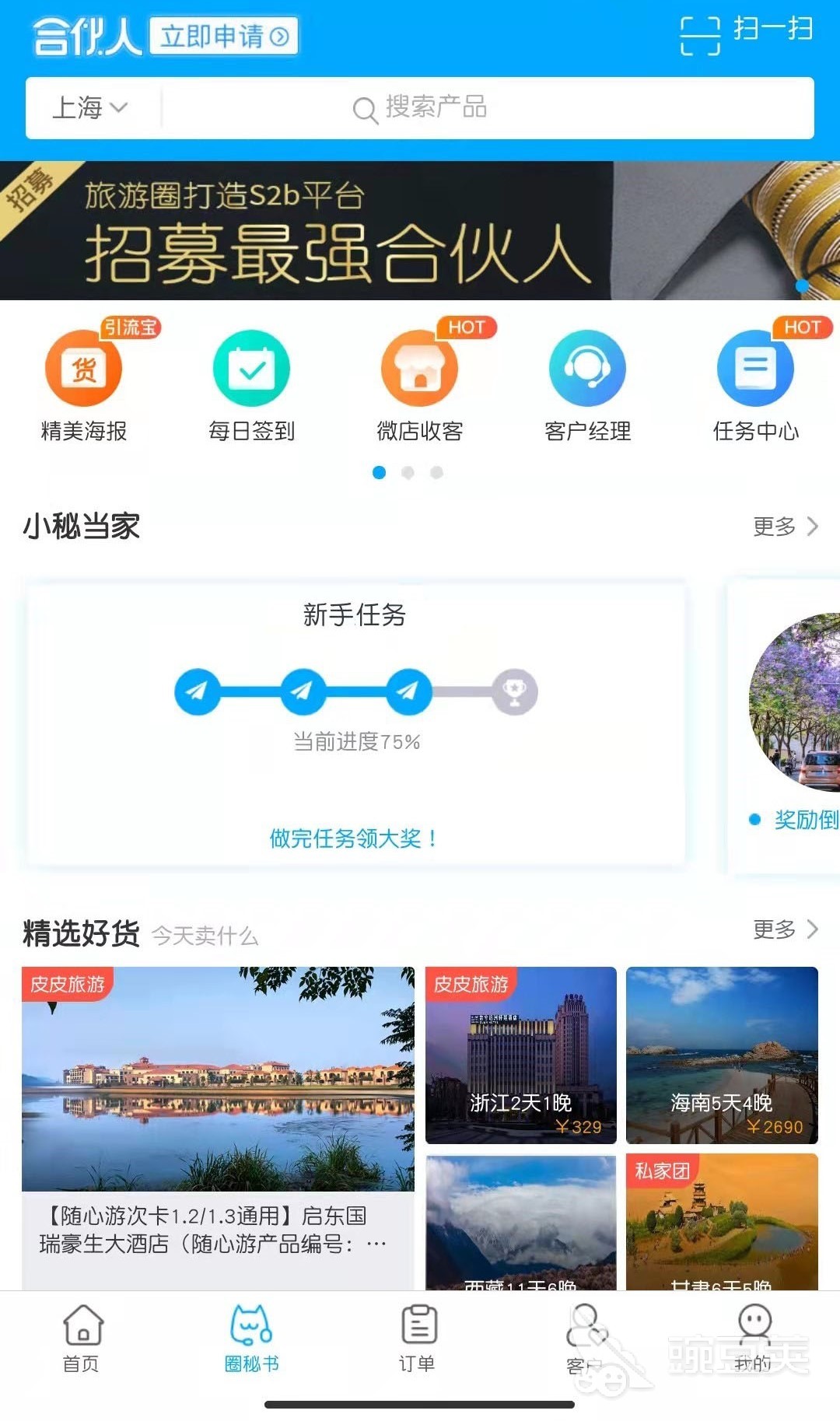Open the 海南5天4晚 trip tile
The width and height of the screenshot is (840, 1421).
pyautogui.click(x=722, y=1055)
